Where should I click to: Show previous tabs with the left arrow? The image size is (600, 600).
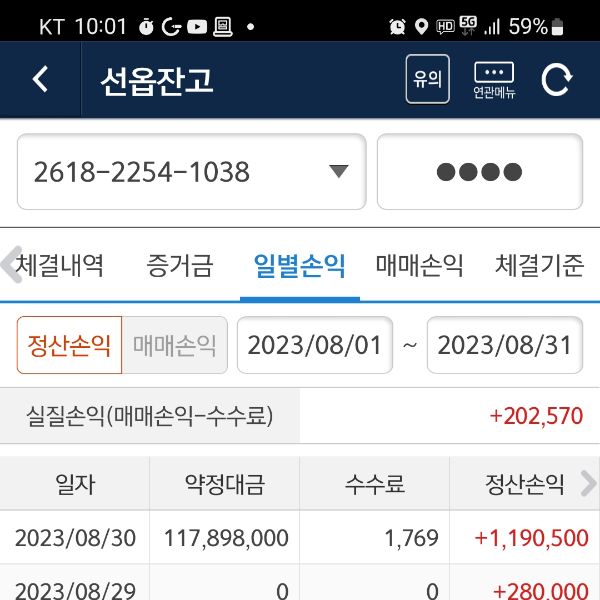pyautogui.click(x=10, y=264)
